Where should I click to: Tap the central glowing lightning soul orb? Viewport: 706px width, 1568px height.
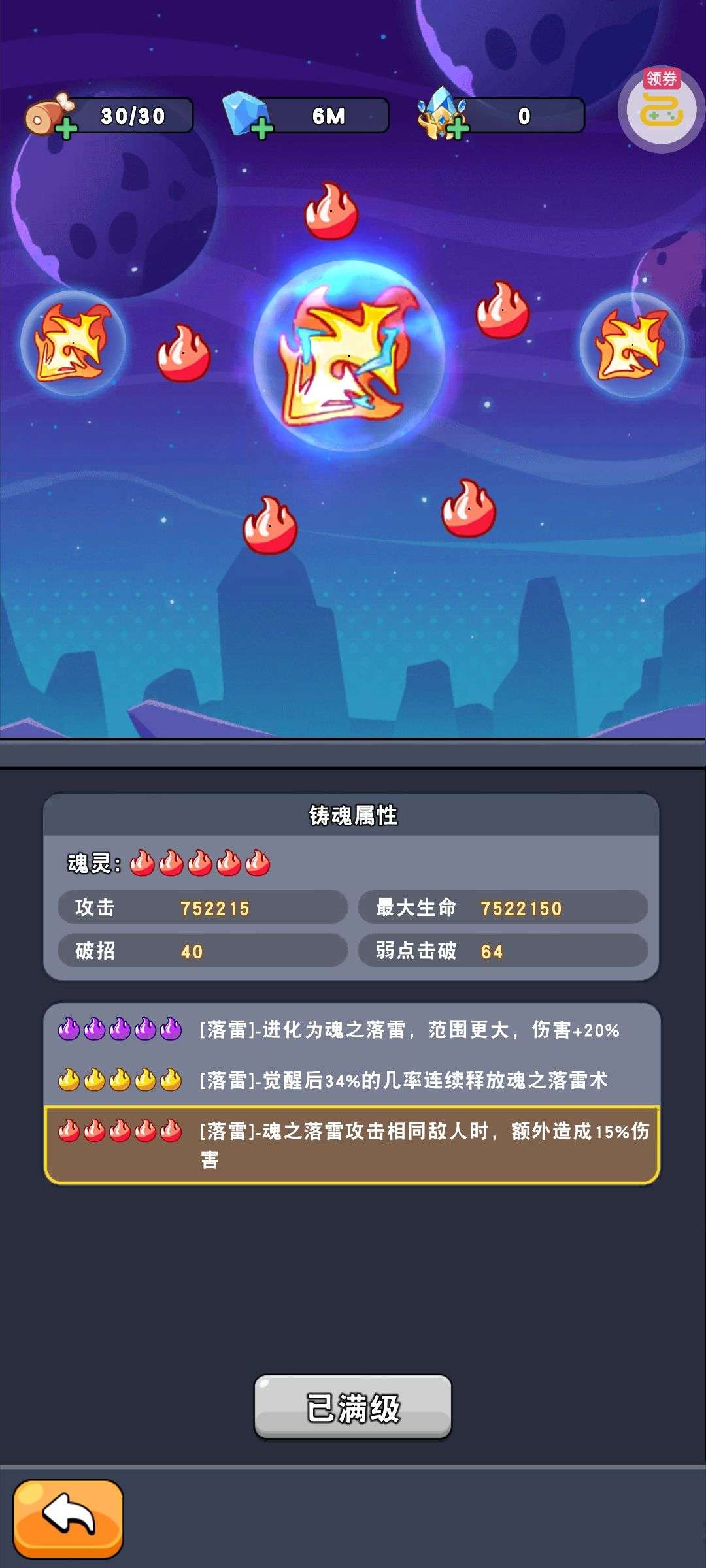click(x=350, y=357)
